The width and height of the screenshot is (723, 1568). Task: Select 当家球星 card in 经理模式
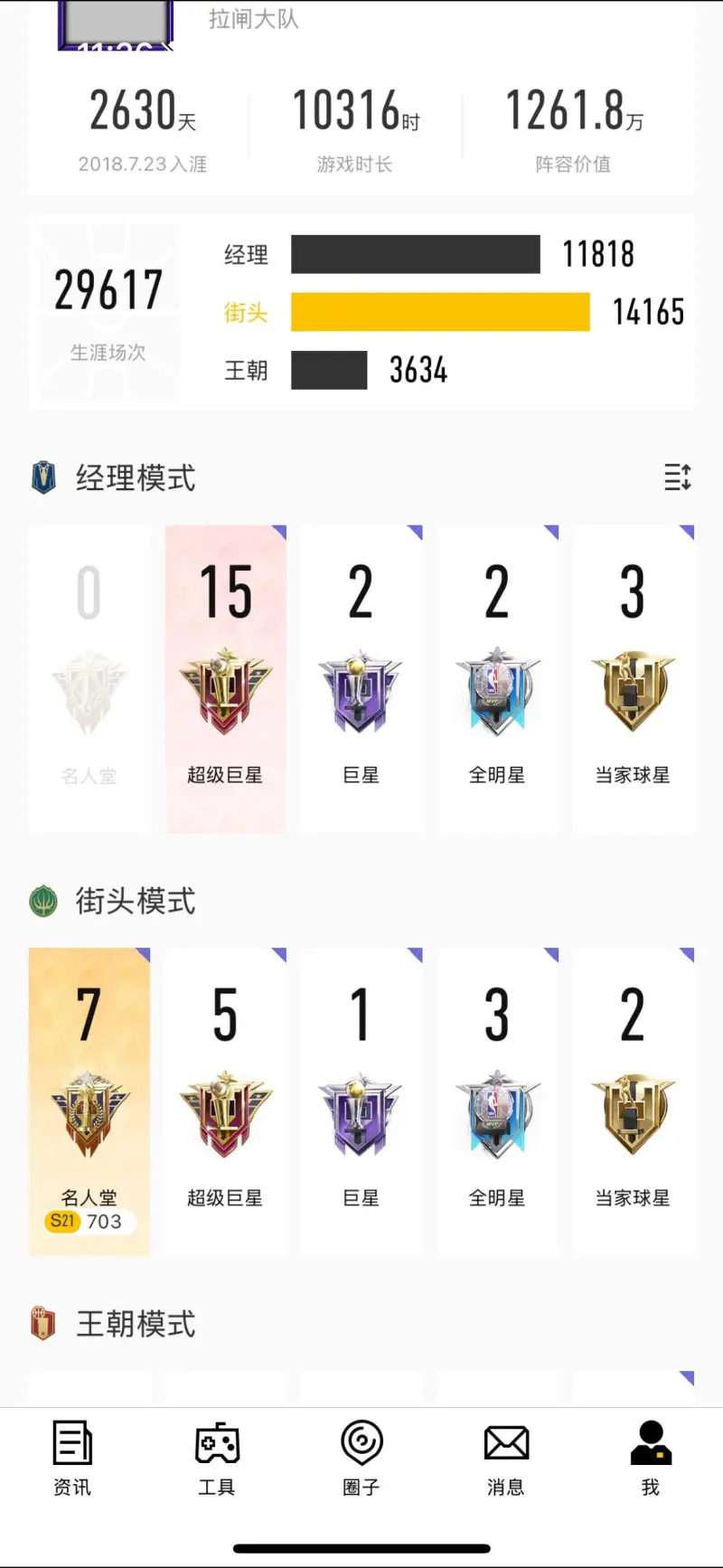(x=633, y=678)
